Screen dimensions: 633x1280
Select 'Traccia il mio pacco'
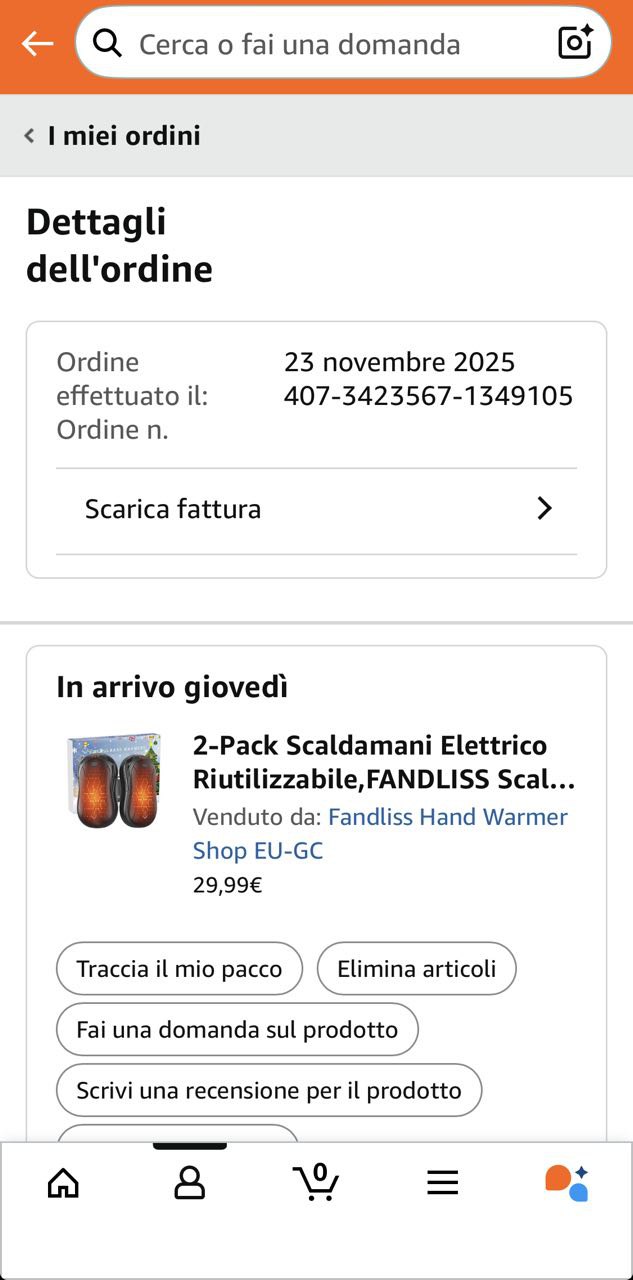[179, 968]
